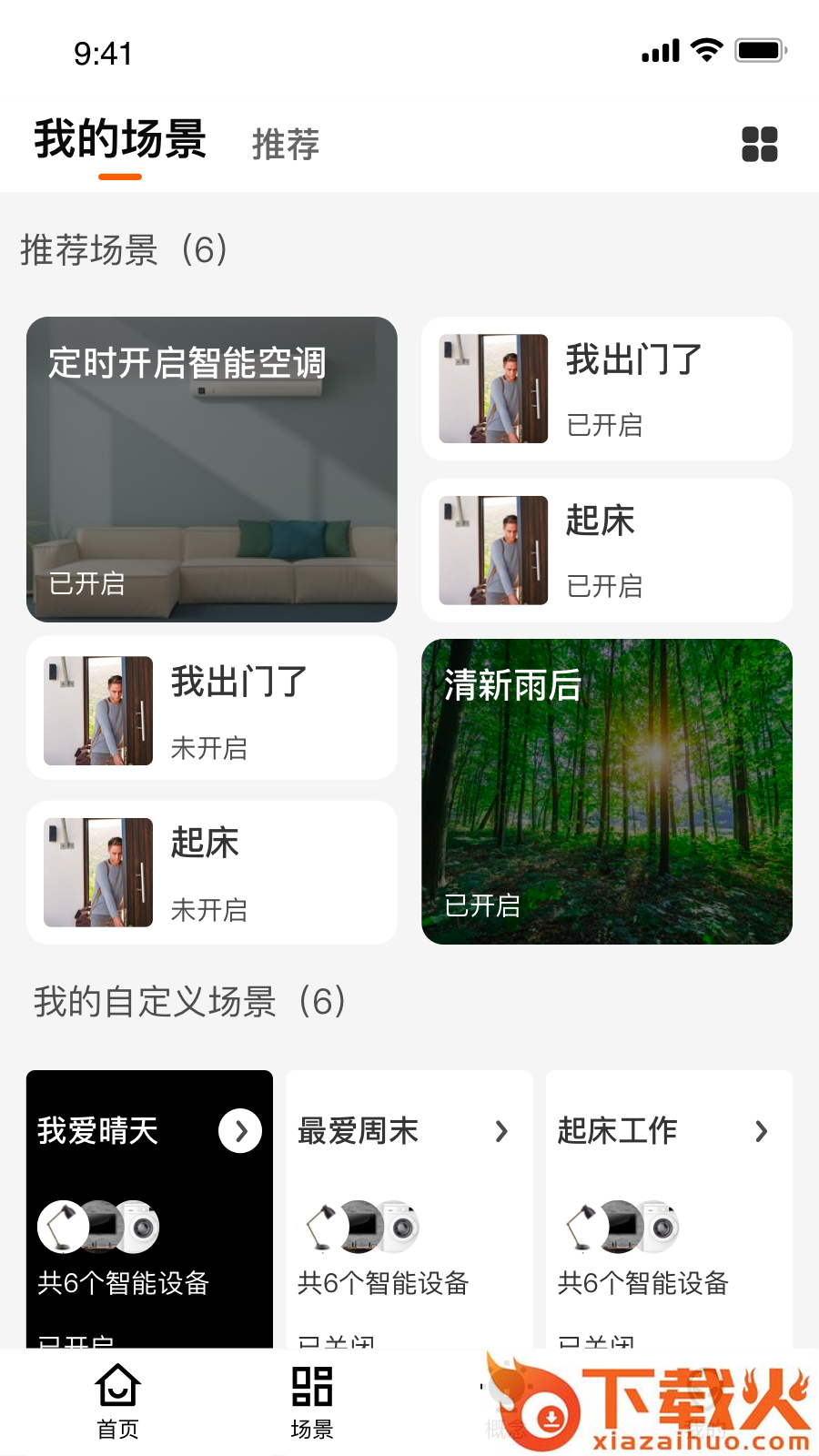The width and height of the screenshot is (819, 1456).
Task: Open the 我出门了 scene marked 已开启
Action: (x=607, y=389)
